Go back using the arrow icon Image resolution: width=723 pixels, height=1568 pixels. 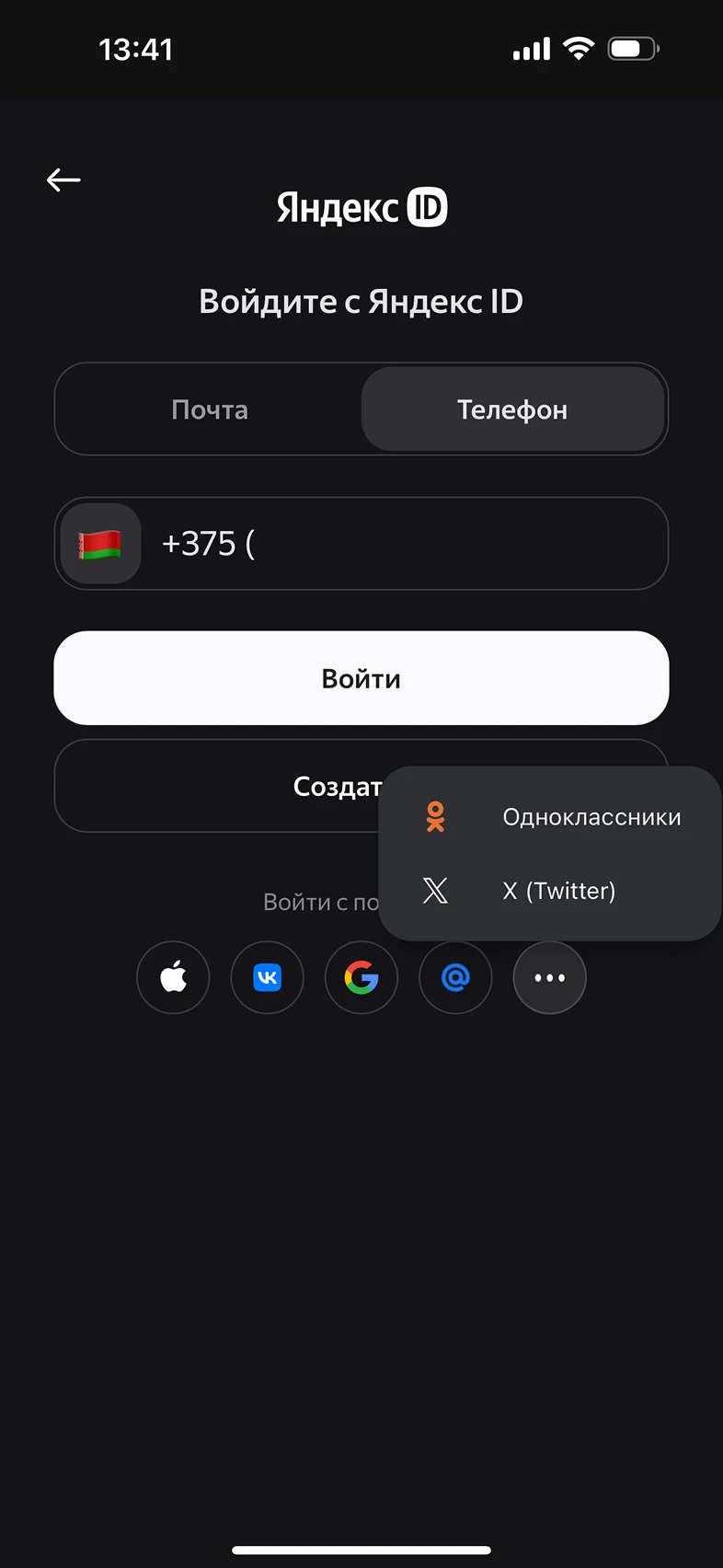[63, 179]
